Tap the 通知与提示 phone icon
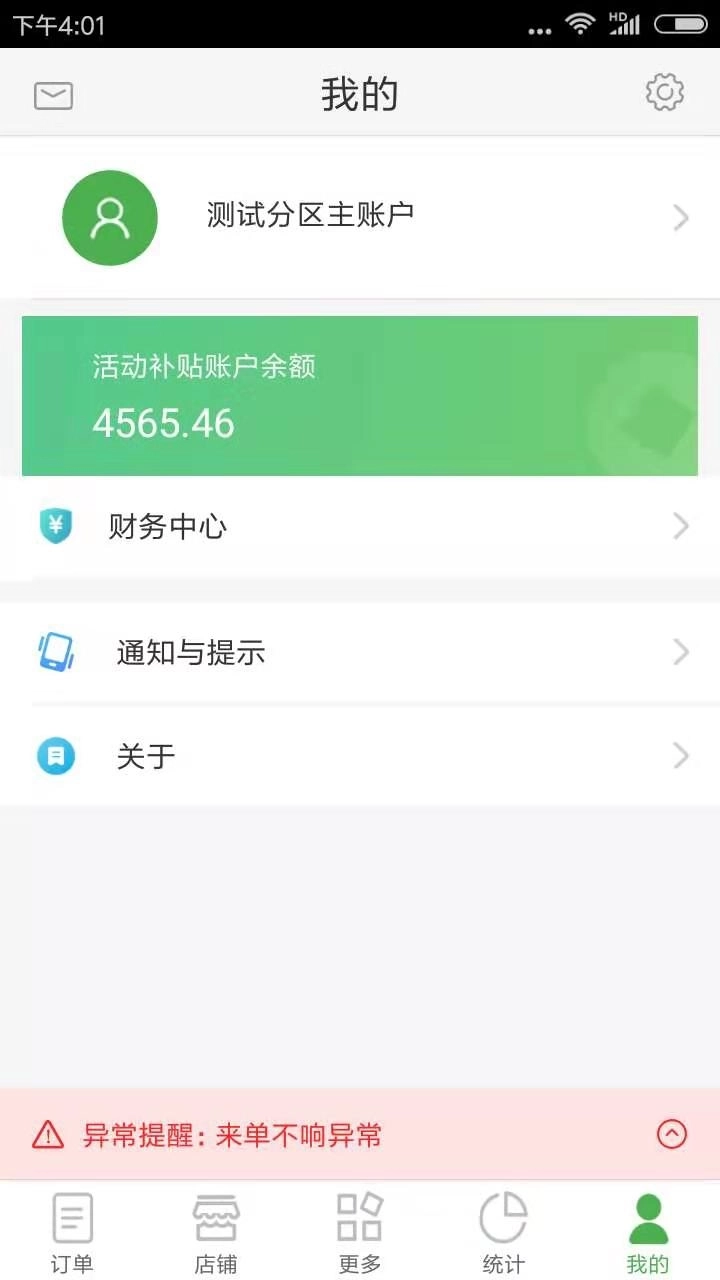Viewport: 720px width, 1280px height. tap(57, 652)
